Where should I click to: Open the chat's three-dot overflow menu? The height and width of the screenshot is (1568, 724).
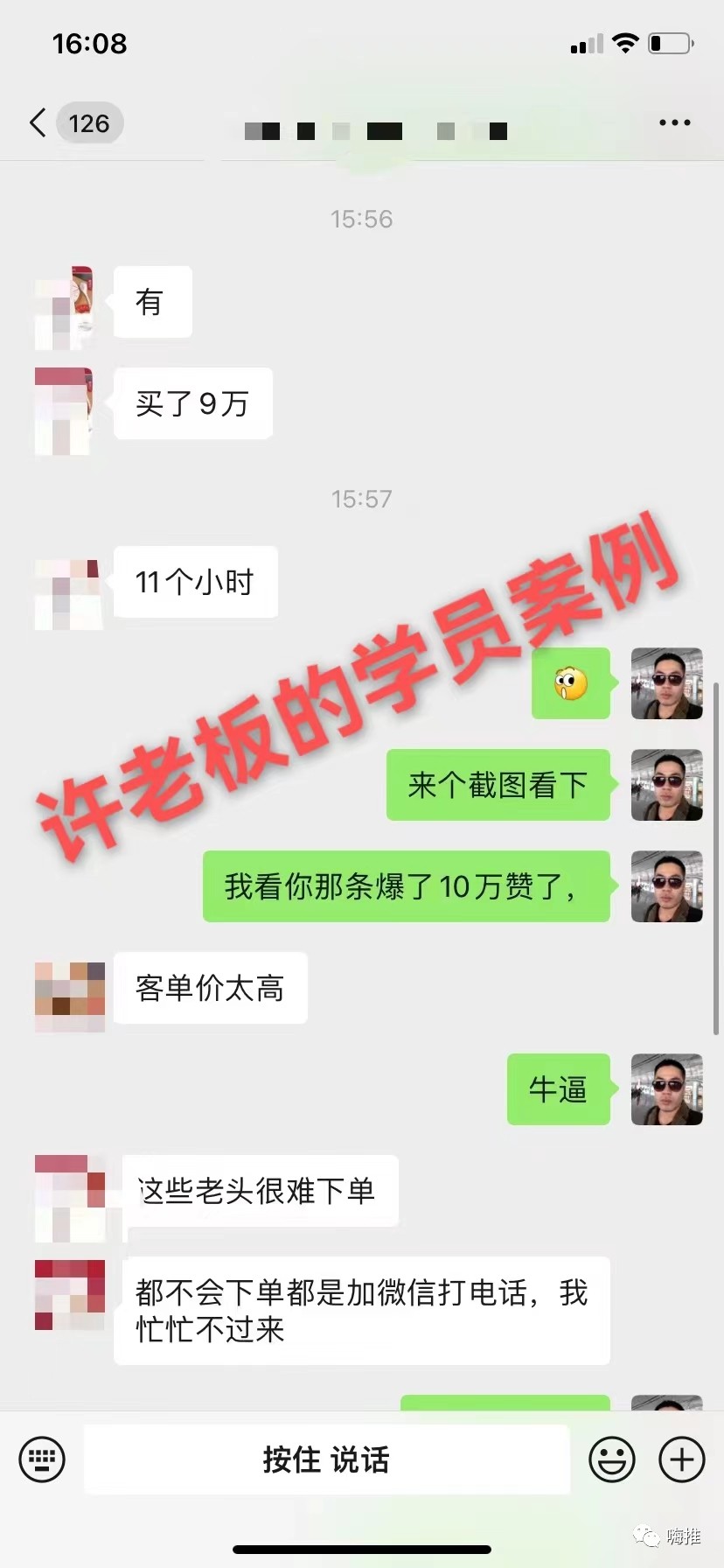coord(674,123)
